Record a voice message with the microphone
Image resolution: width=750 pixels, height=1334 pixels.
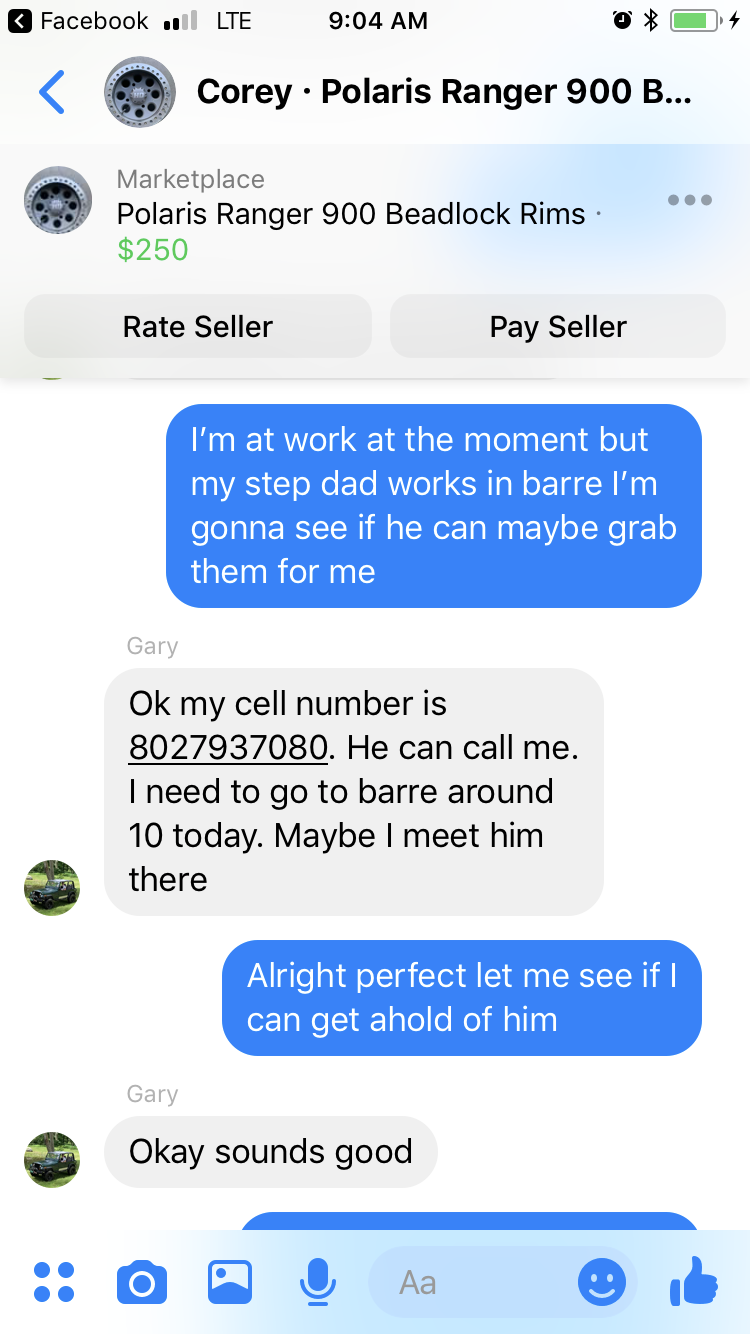[x=318, y=1282]
